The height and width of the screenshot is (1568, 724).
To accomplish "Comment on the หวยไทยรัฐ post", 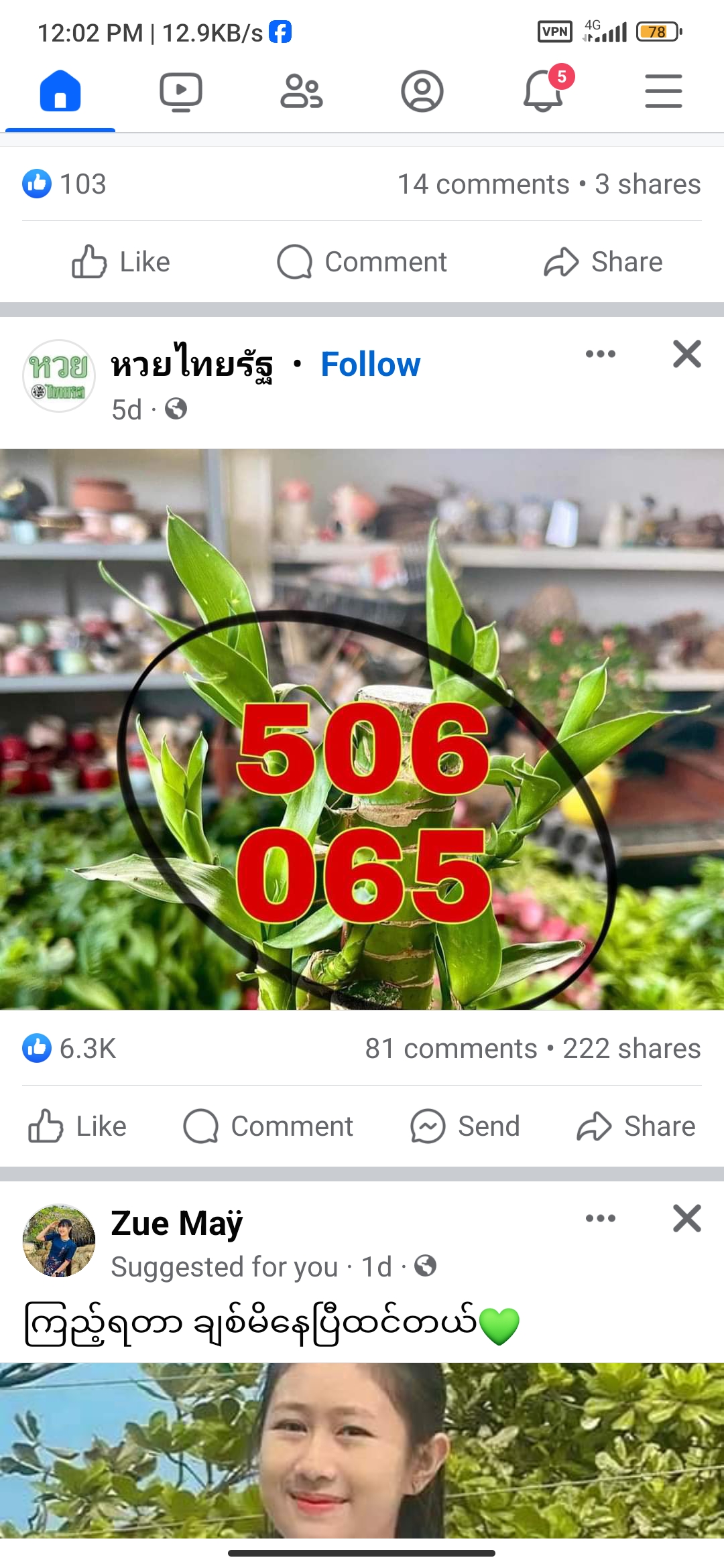I will pyautogui.click(x=268, y=1126).
